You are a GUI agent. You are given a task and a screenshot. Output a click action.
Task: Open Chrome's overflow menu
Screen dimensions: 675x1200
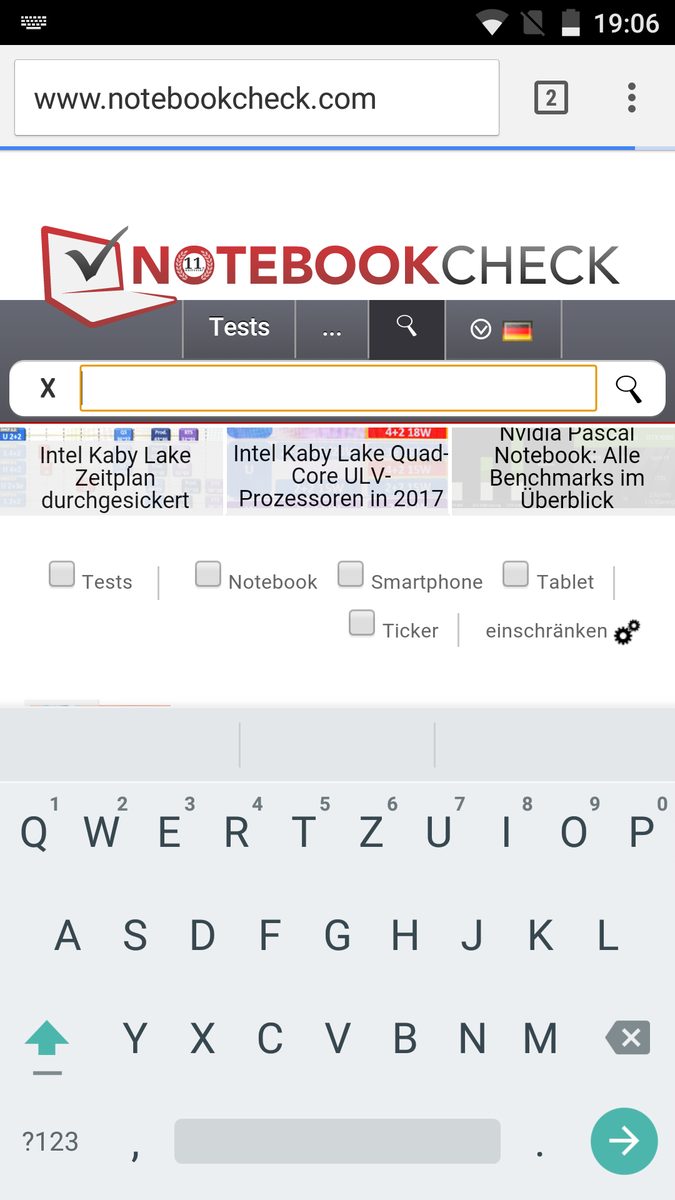pyautogui.click(x=631, y=98)
